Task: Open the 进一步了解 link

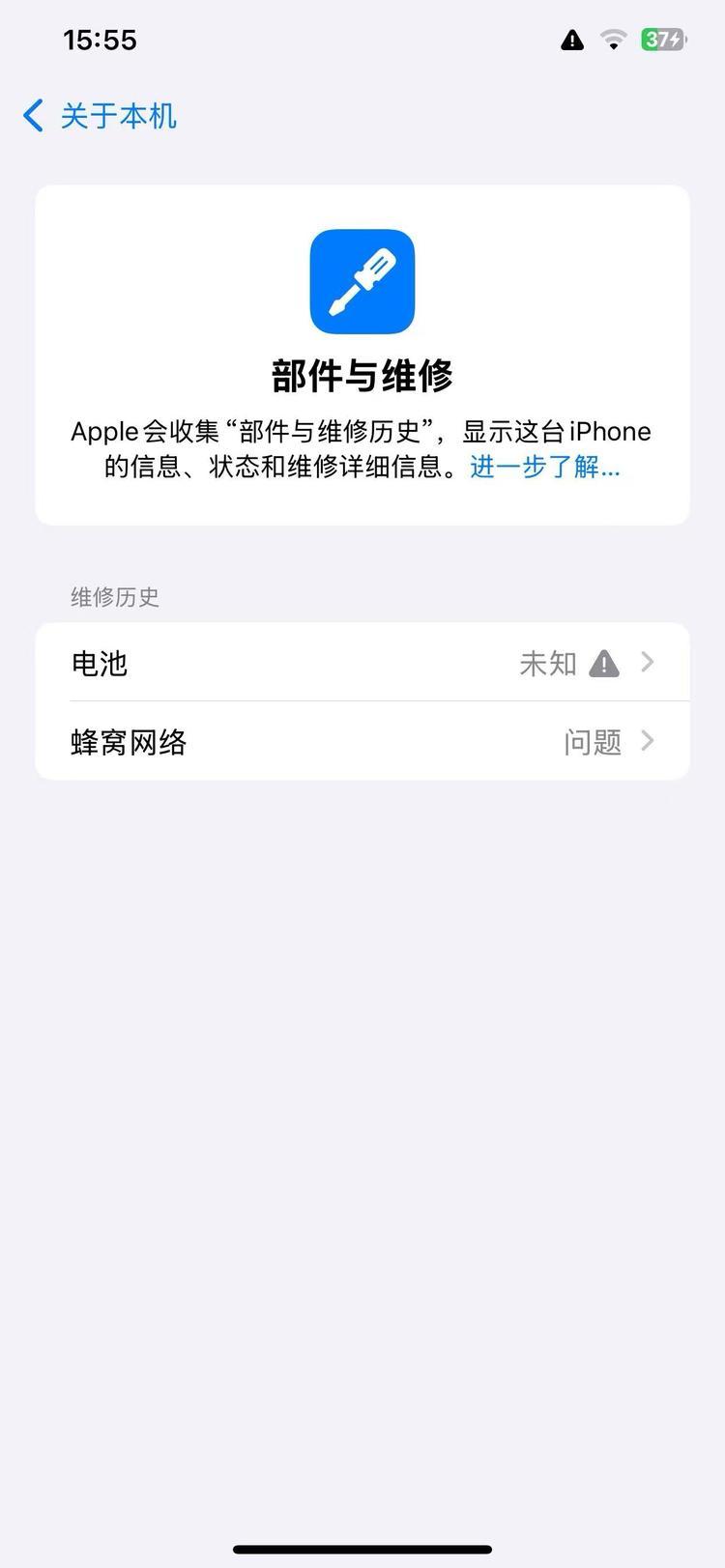Action: click(544, 467)
